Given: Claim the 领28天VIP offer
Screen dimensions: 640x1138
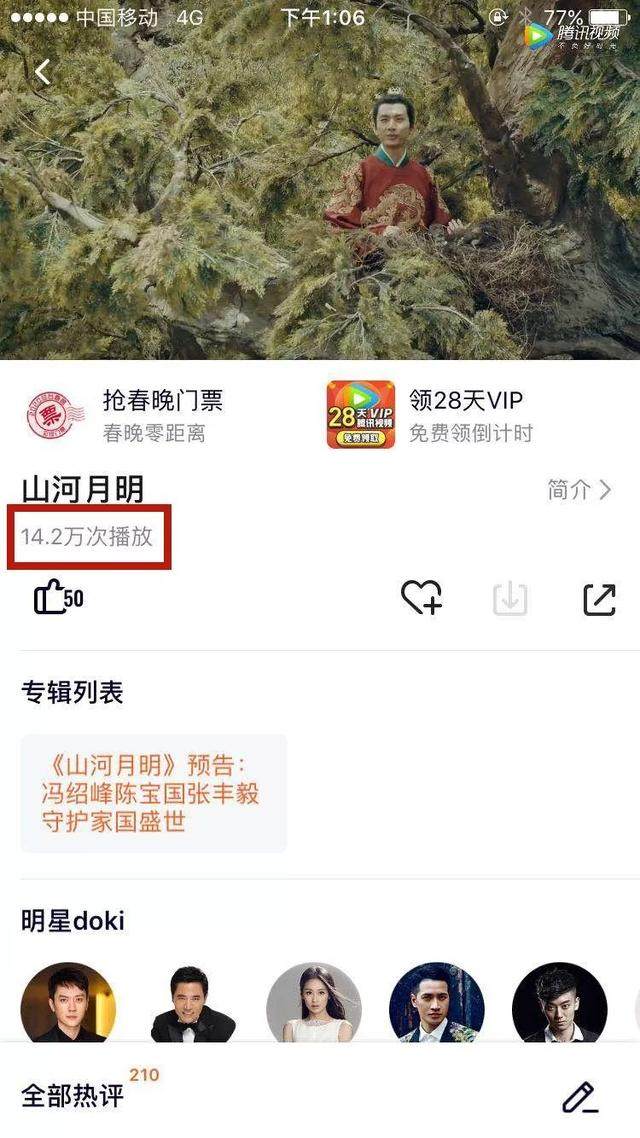Looking at the screenshot, I should click(x=430, y=415).
